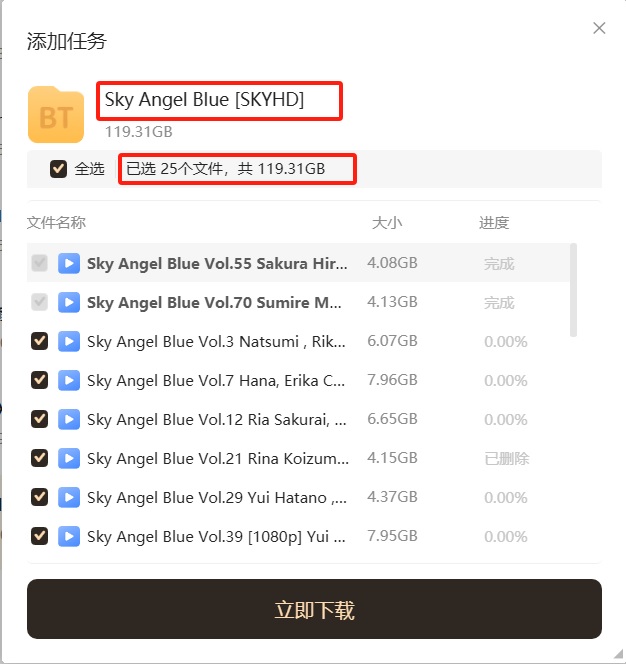Close the add task dialog
This screenshot has width=626, height=664.
tap(599, 28)
